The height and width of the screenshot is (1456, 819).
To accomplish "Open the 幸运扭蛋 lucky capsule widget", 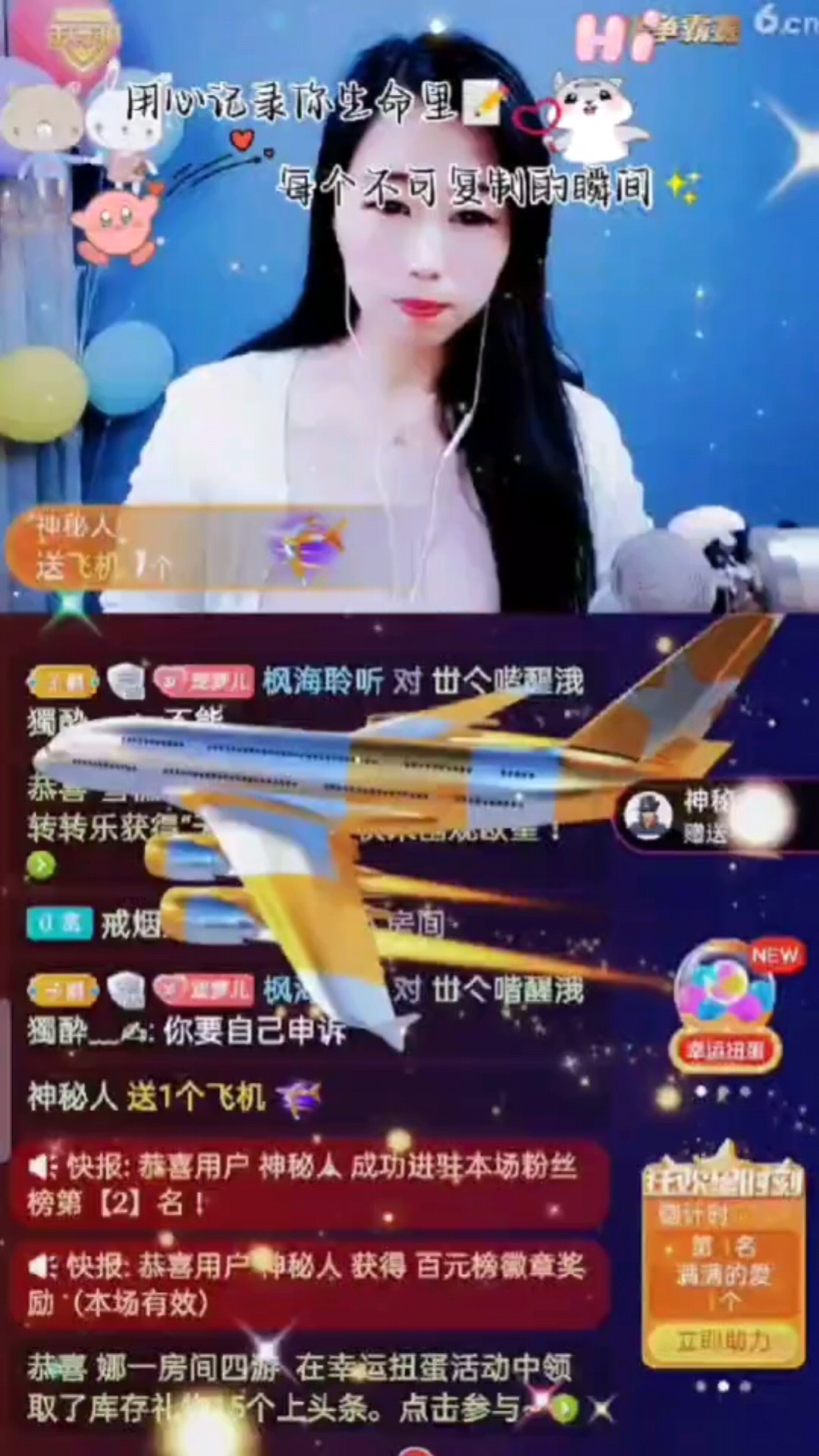I will point(724,1006).
